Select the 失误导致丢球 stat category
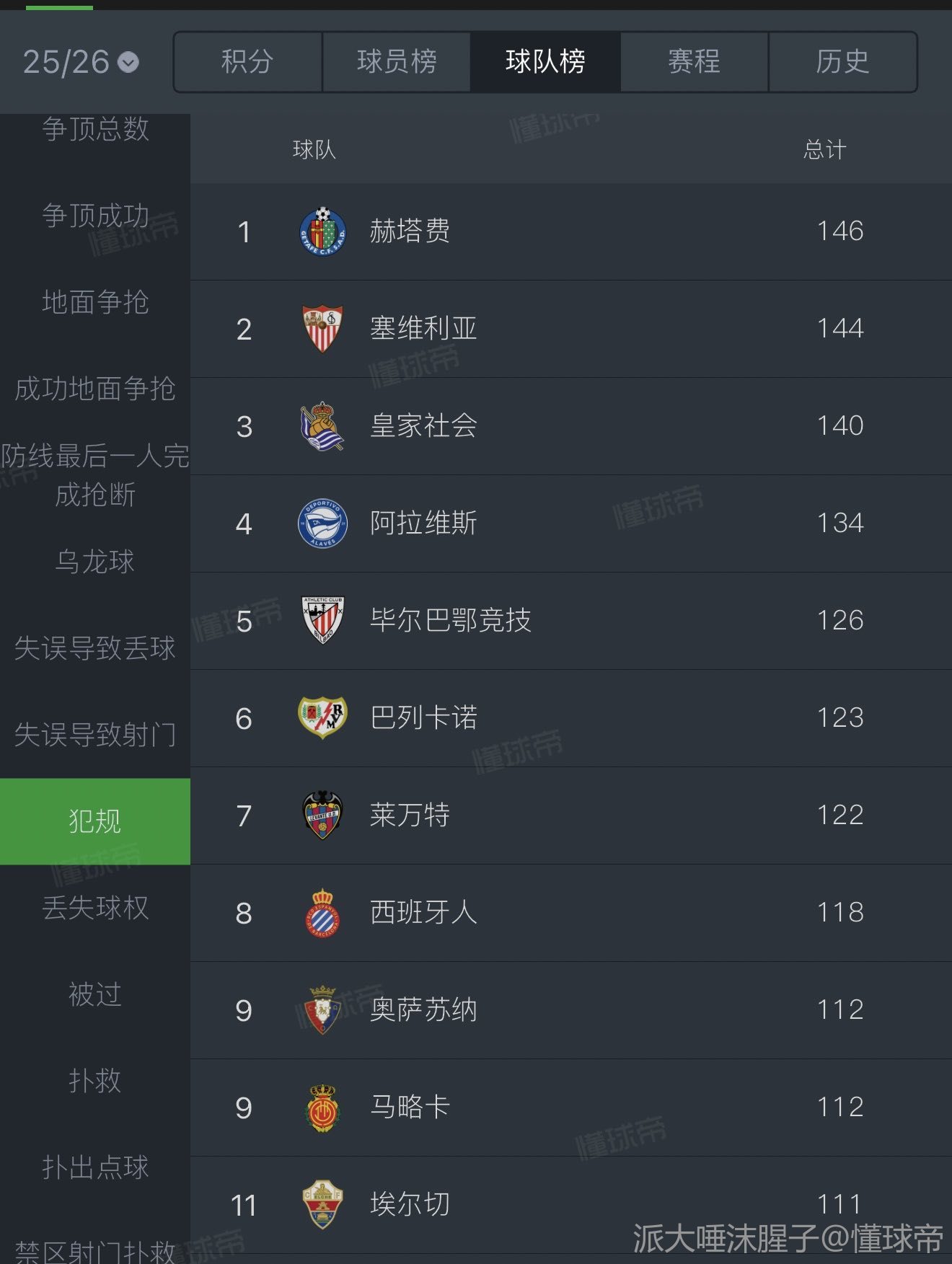The height and width of the screenshot is (1264, 952). [x=95, y=648]
